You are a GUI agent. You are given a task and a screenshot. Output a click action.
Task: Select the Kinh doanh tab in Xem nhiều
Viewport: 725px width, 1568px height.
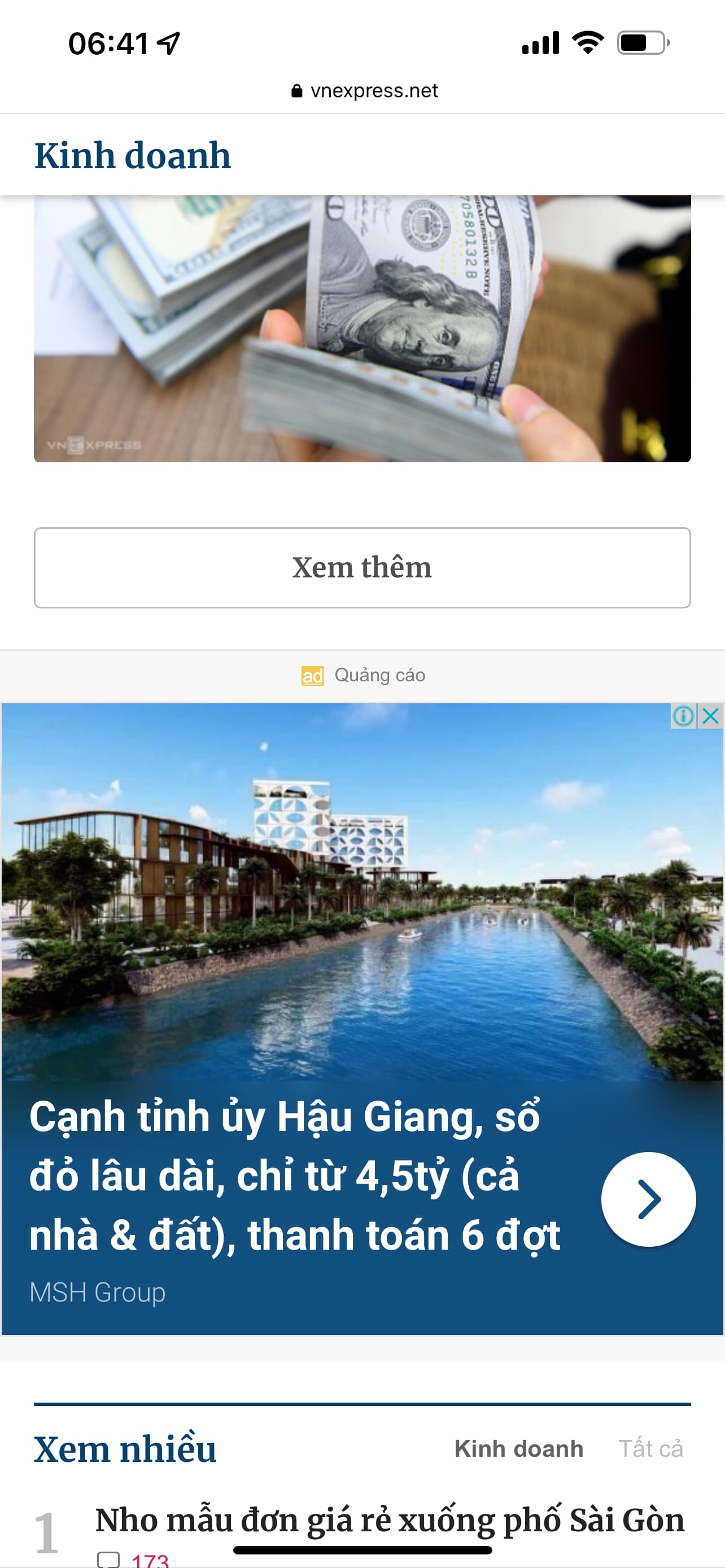pyautogui.click(x=519, y=1449)
